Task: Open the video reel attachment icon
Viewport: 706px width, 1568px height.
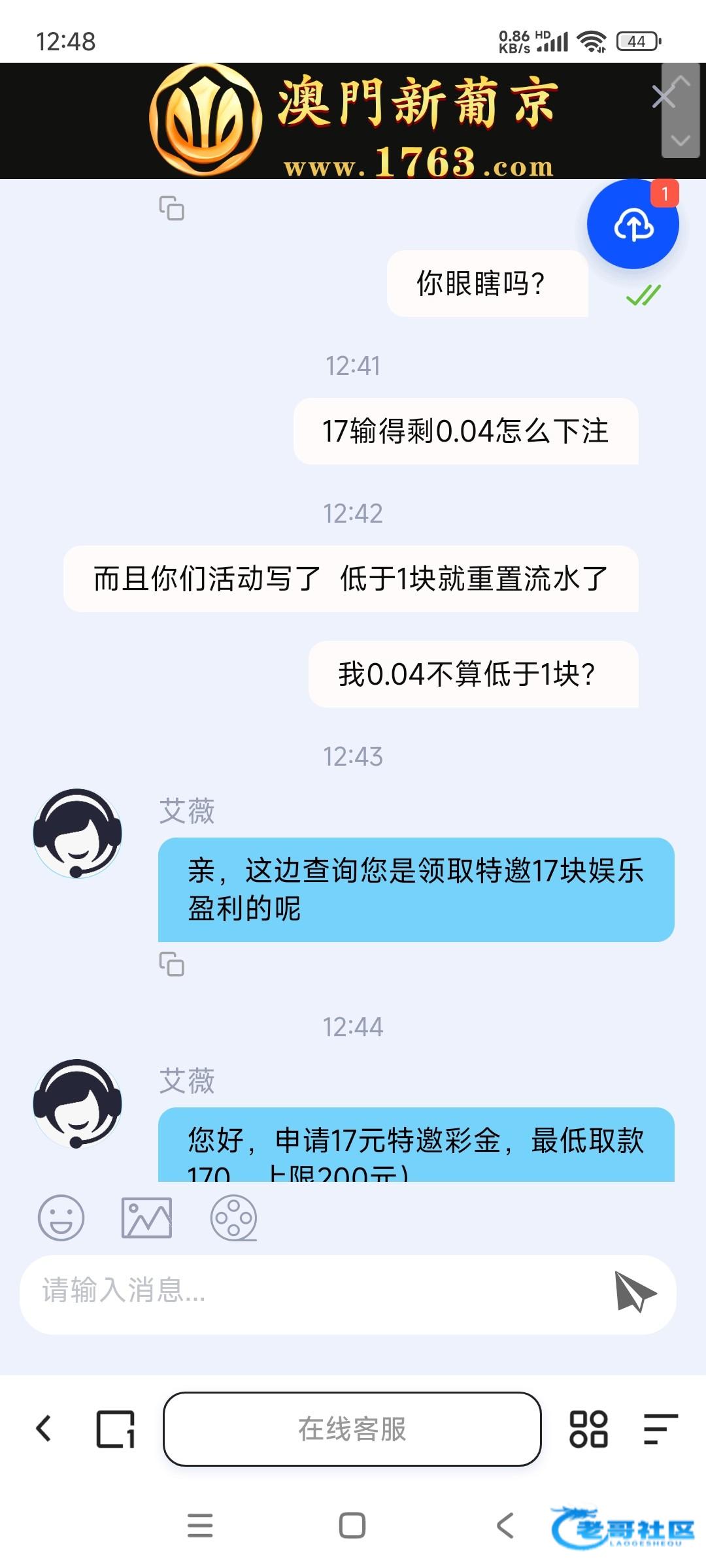Action: click(x=233, y=1218)
